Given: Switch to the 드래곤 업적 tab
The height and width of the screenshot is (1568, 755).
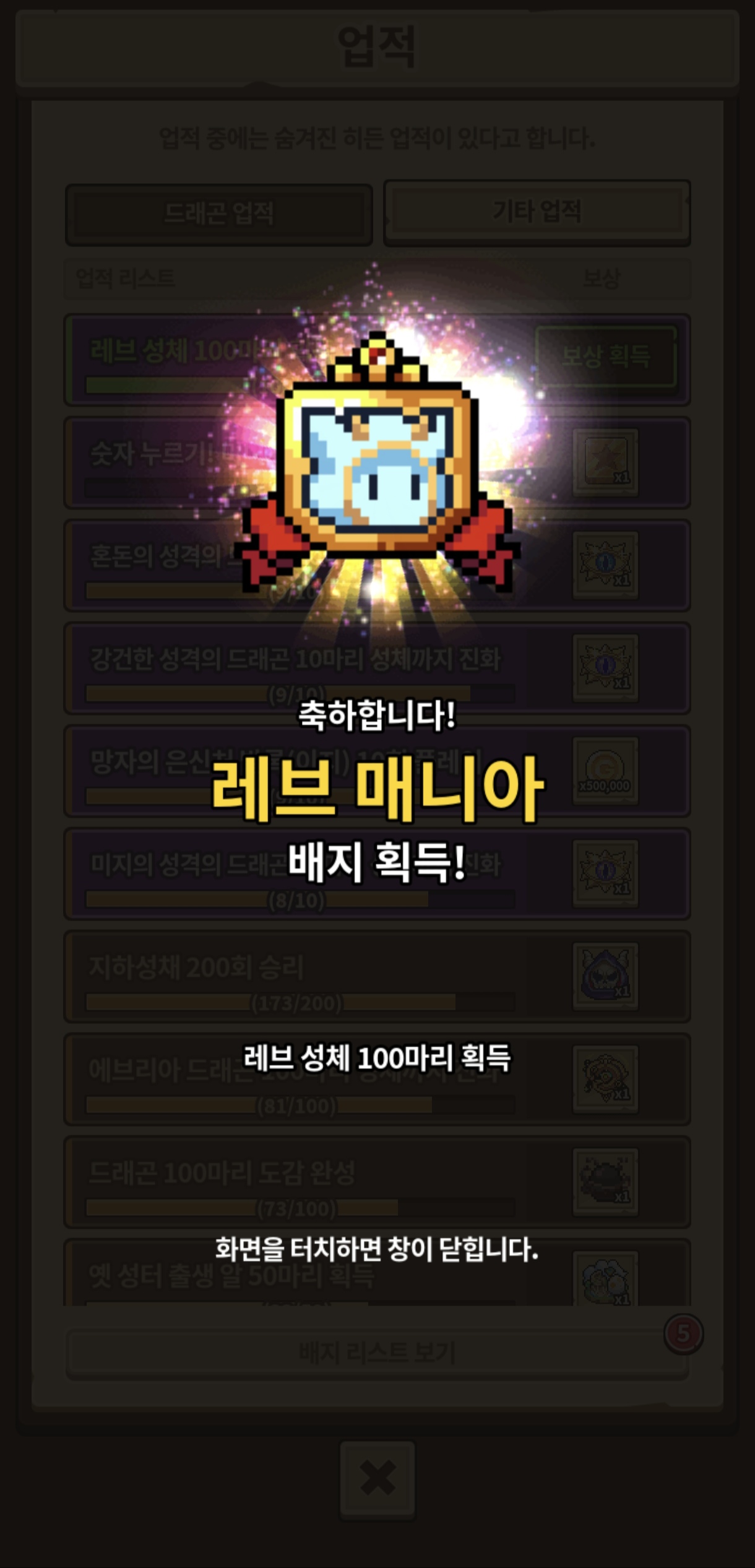Looking at the screenshot, I should [x=219, y=214].
